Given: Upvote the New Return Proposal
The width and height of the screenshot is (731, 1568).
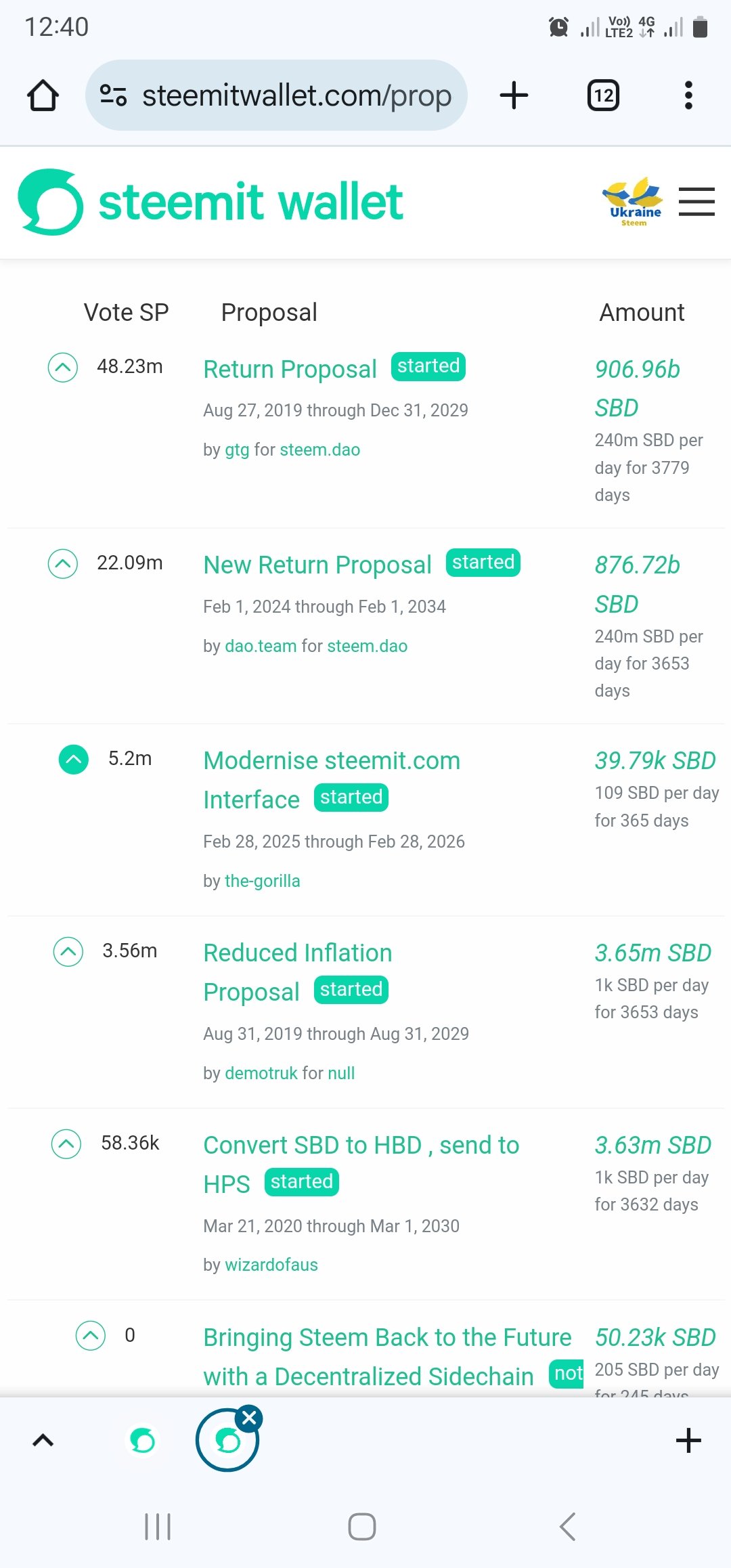Looking at the screenshot, I should point(63,563).
